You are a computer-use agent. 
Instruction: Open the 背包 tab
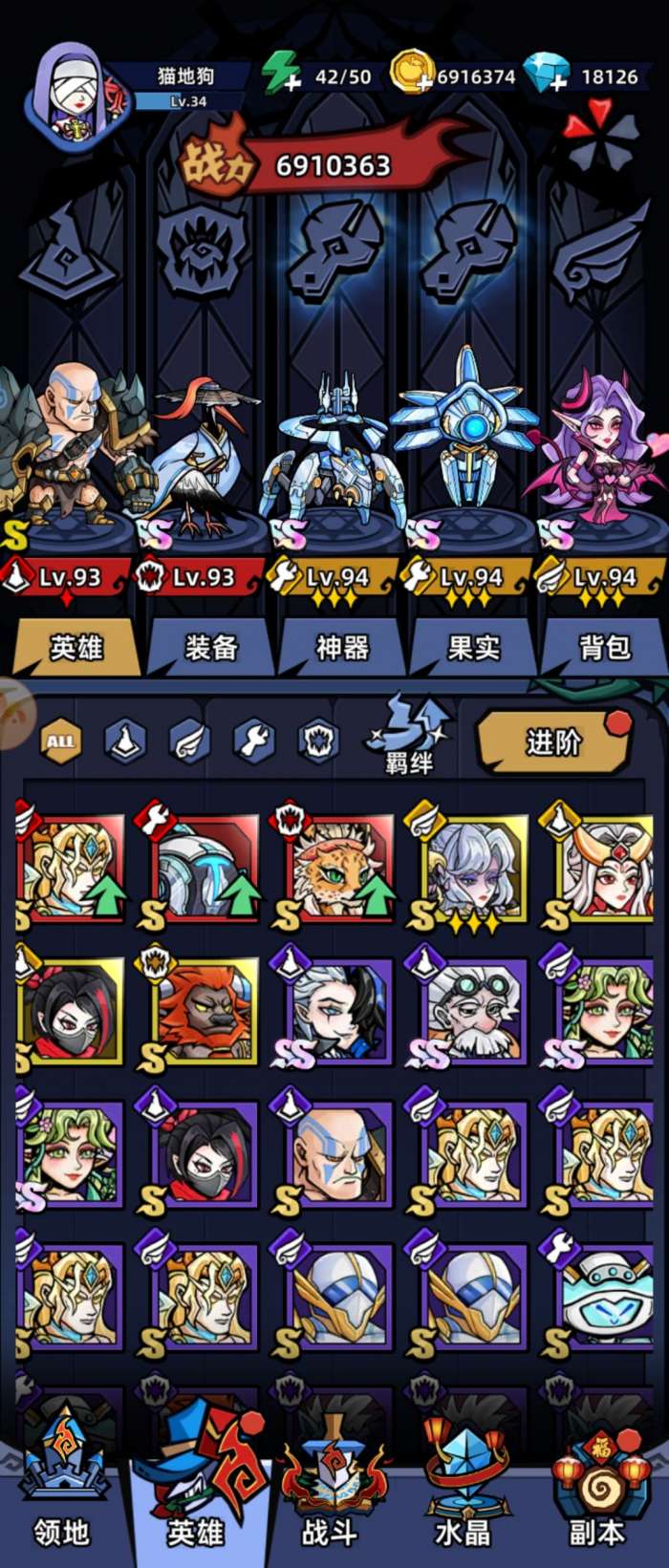point(605,648)
